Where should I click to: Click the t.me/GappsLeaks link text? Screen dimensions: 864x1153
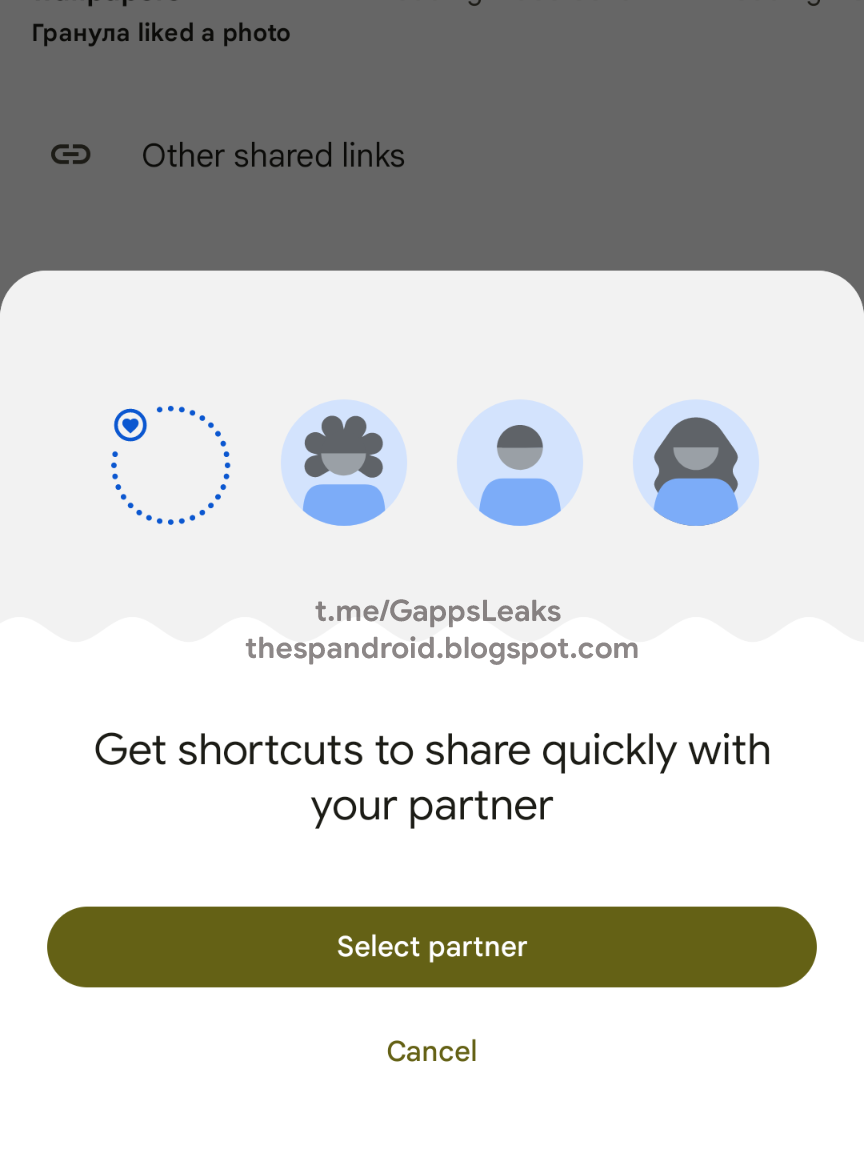[x=438, y=610]
